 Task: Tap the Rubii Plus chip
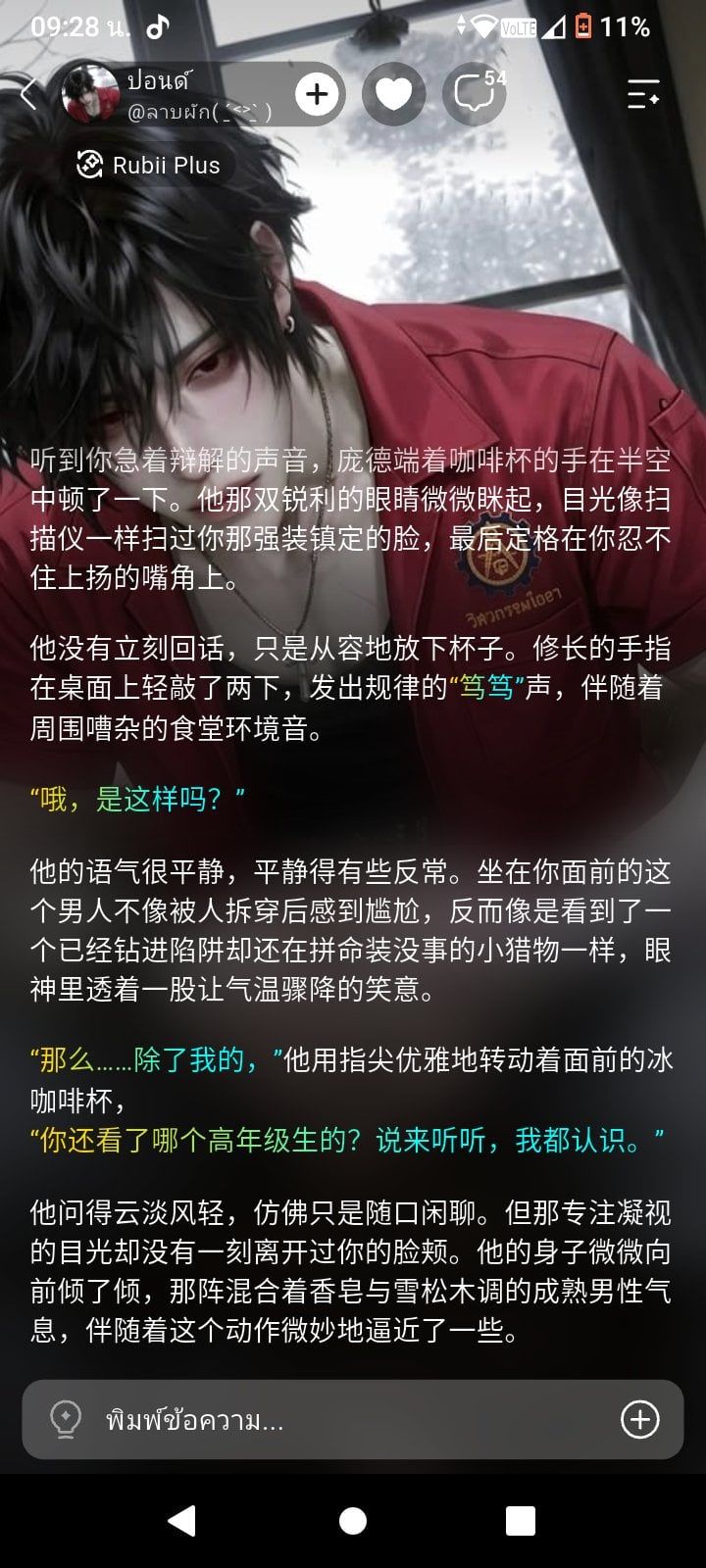point(149,165)
